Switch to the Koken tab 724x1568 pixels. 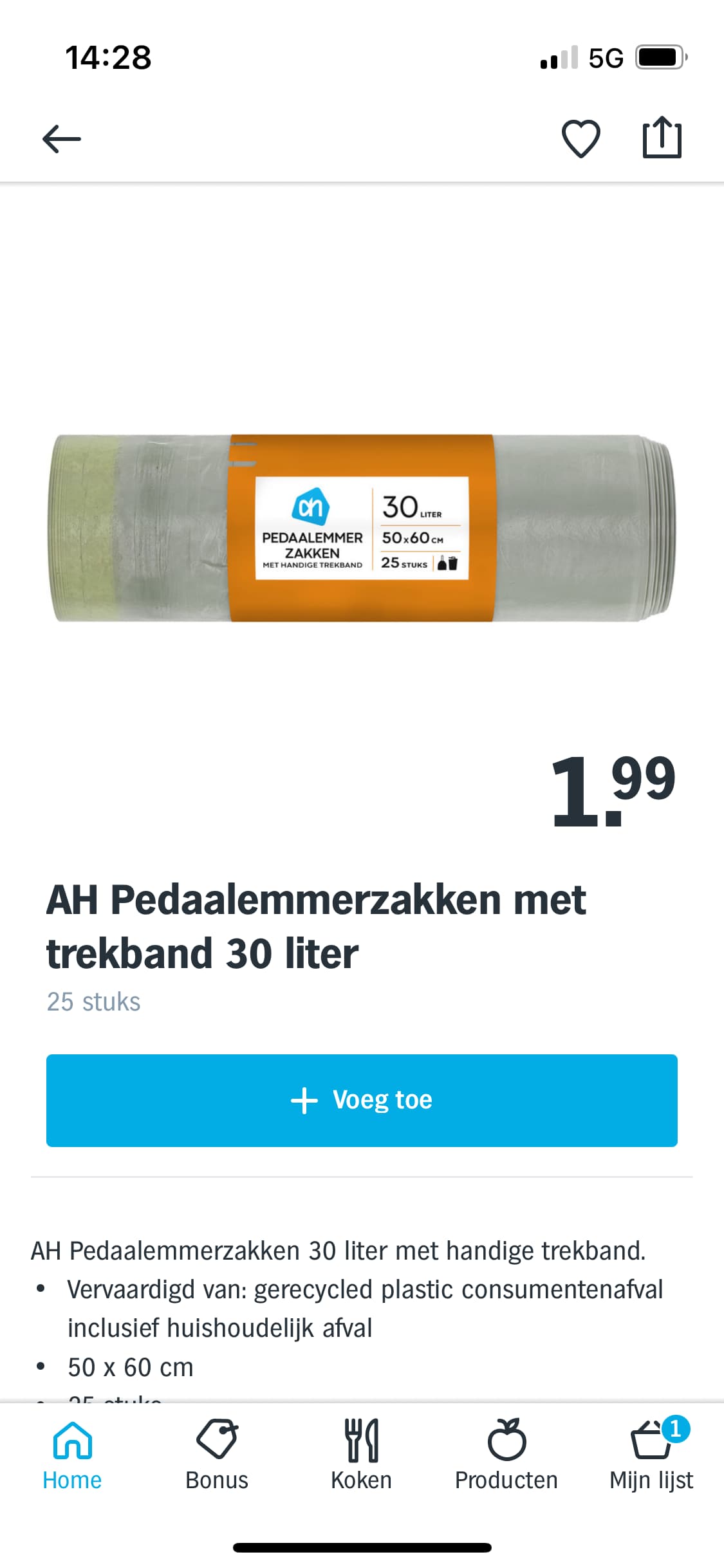click(362, 1456)
